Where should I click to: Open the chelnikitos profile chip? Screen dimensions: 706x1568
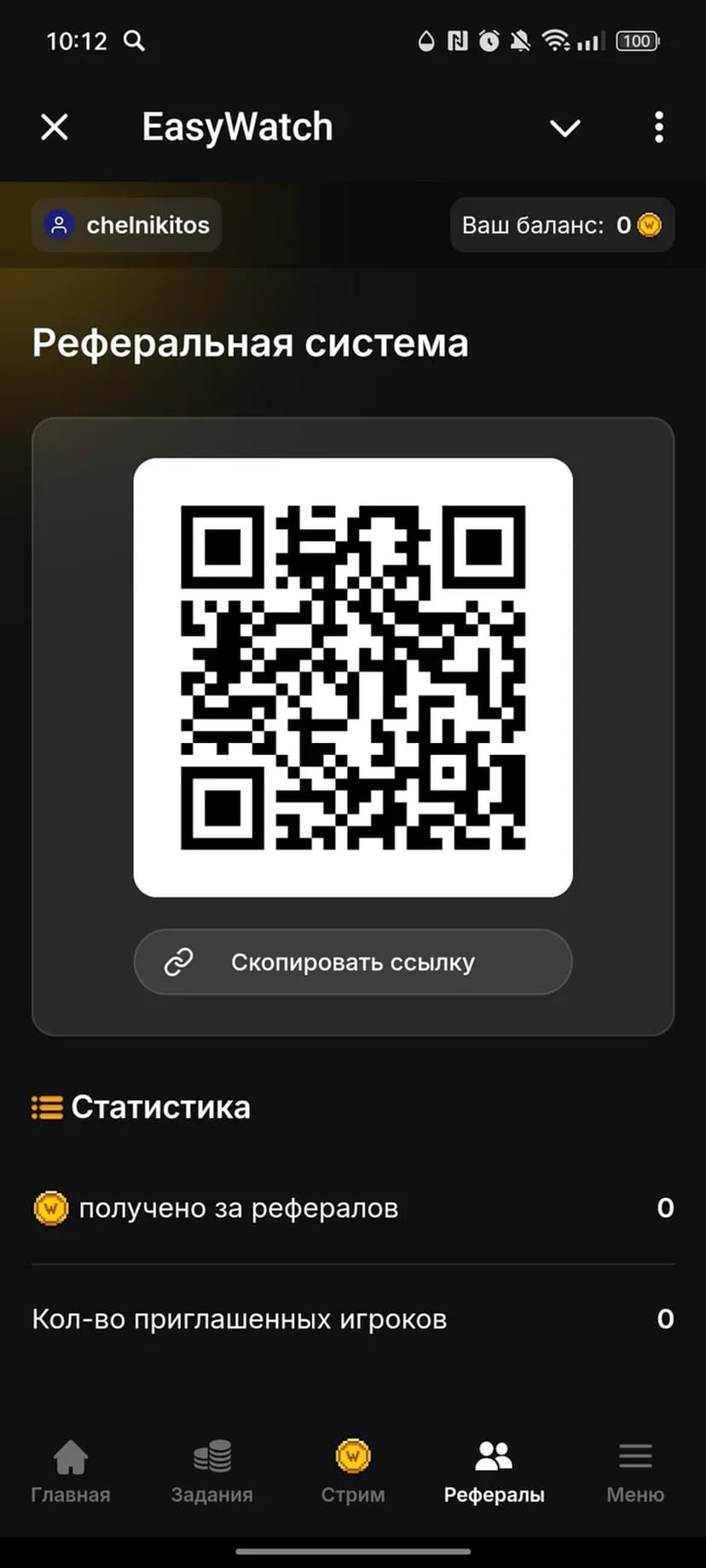point(127,225)
